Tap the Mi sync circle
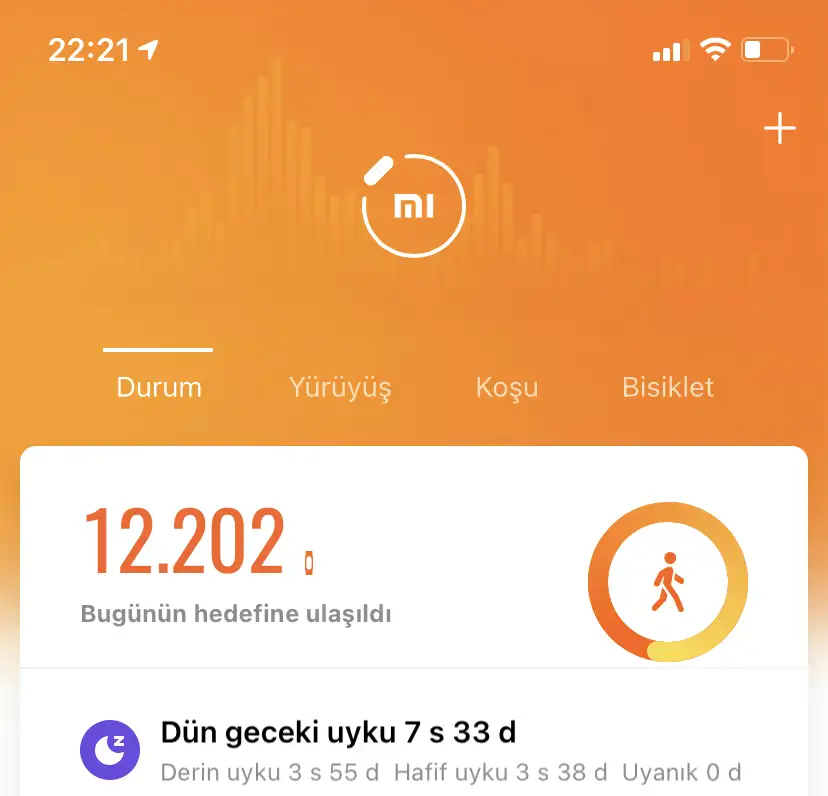Screen dimensions: 828x796 coord(413,206)
